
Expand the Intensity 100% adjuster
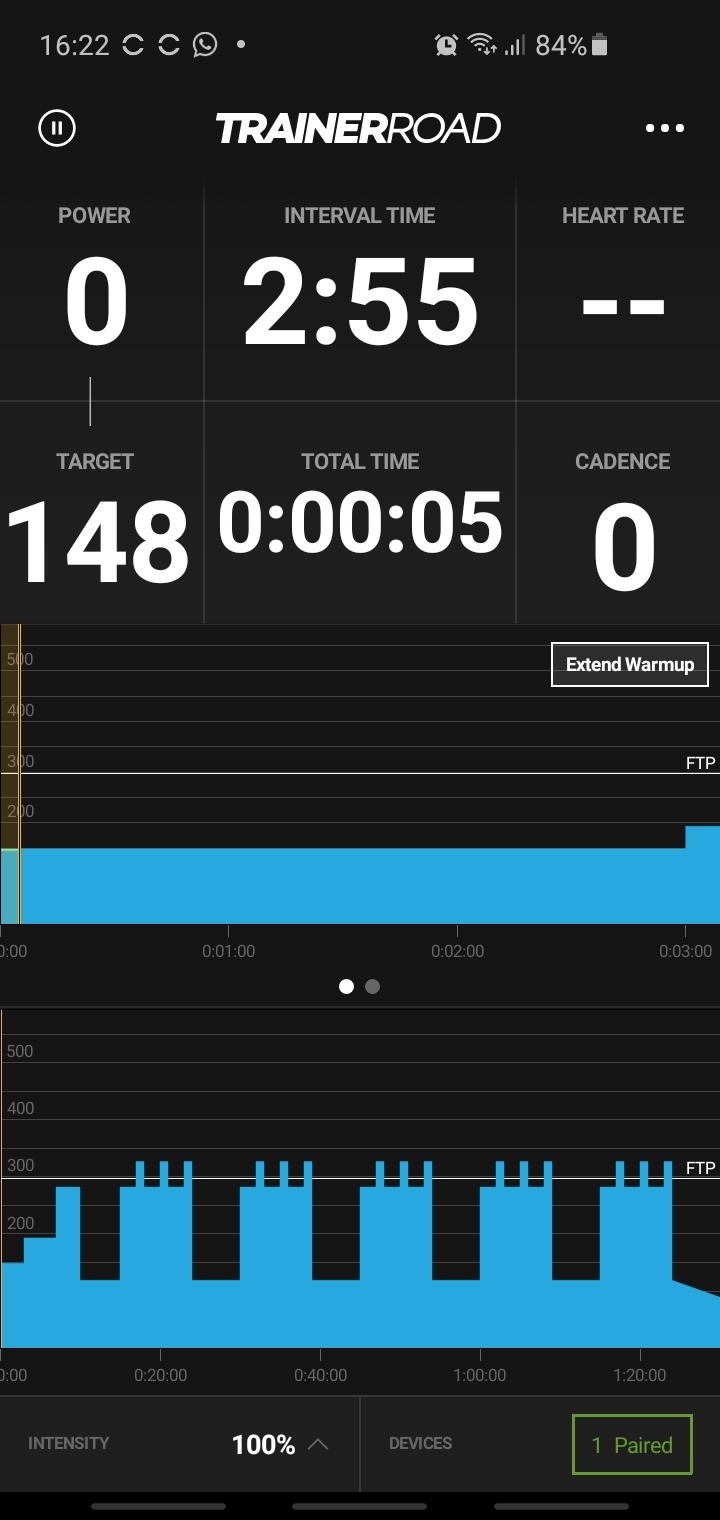(x=280, y=1445)
